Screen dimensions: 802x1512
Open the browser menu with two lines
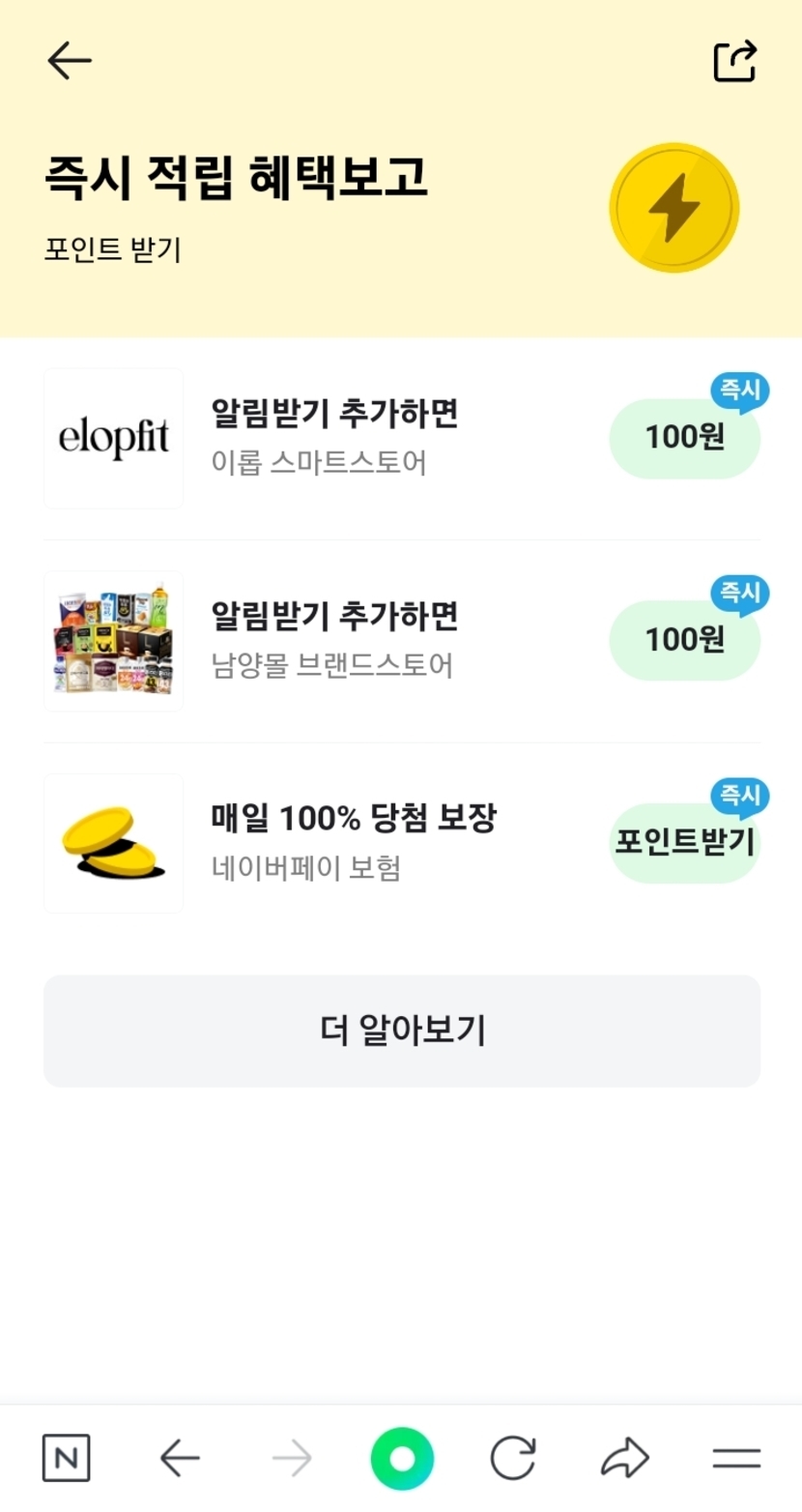point(736,1458)
